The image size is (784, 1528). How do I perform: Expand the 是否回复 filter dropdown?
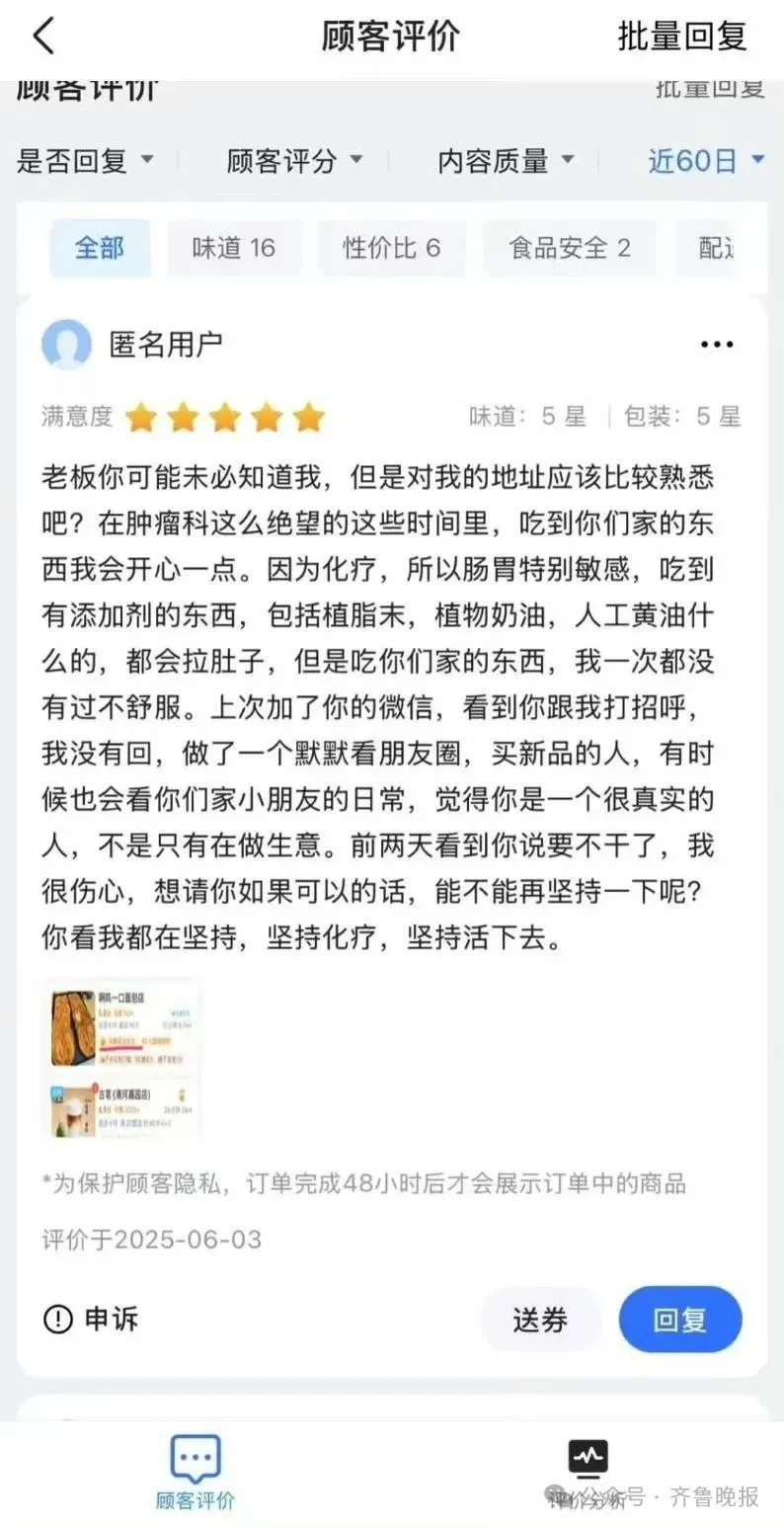86,160
